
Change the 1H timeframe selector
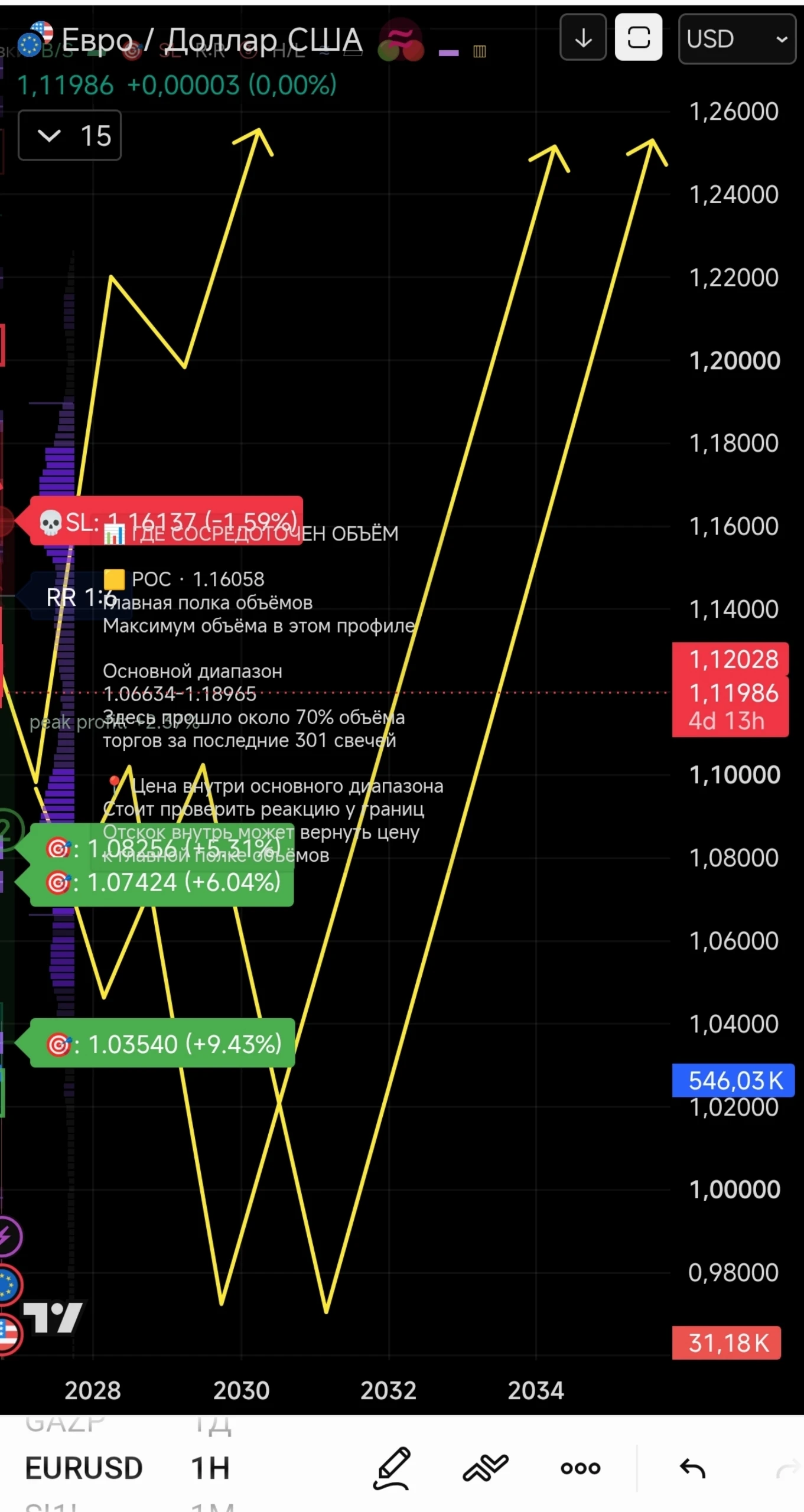click(x=210, y=1468)
